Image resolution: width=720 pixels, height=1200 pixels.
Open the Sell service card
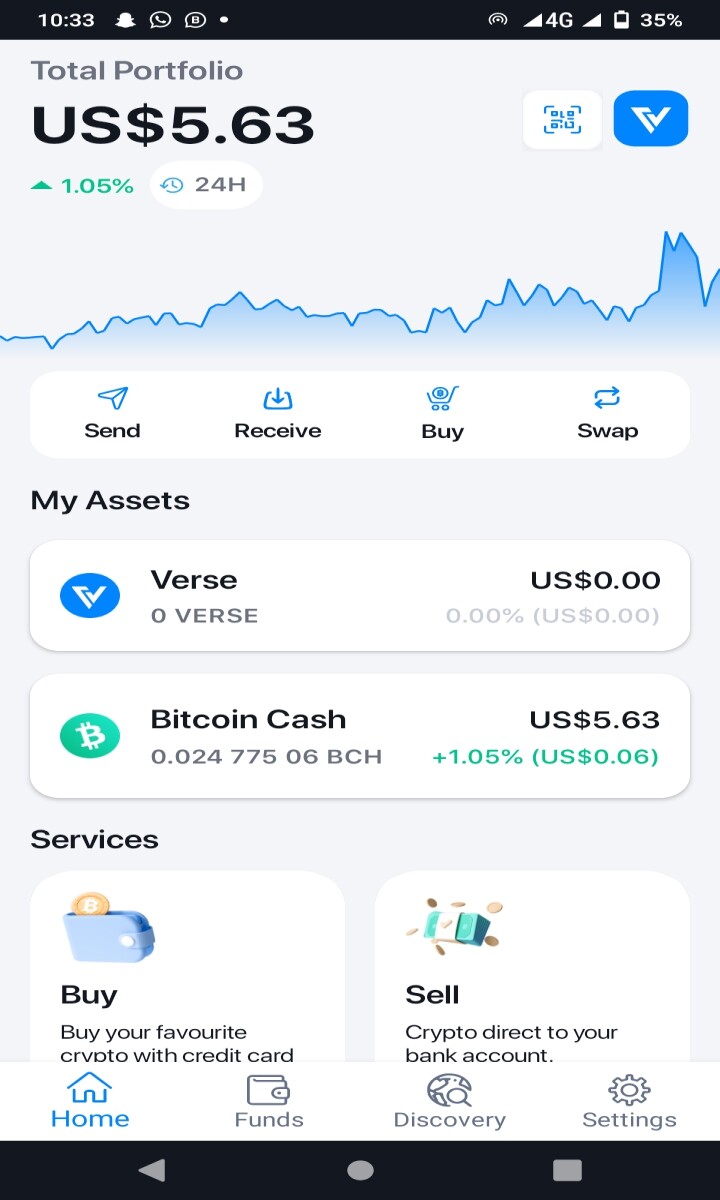click(x=532, y=966)
